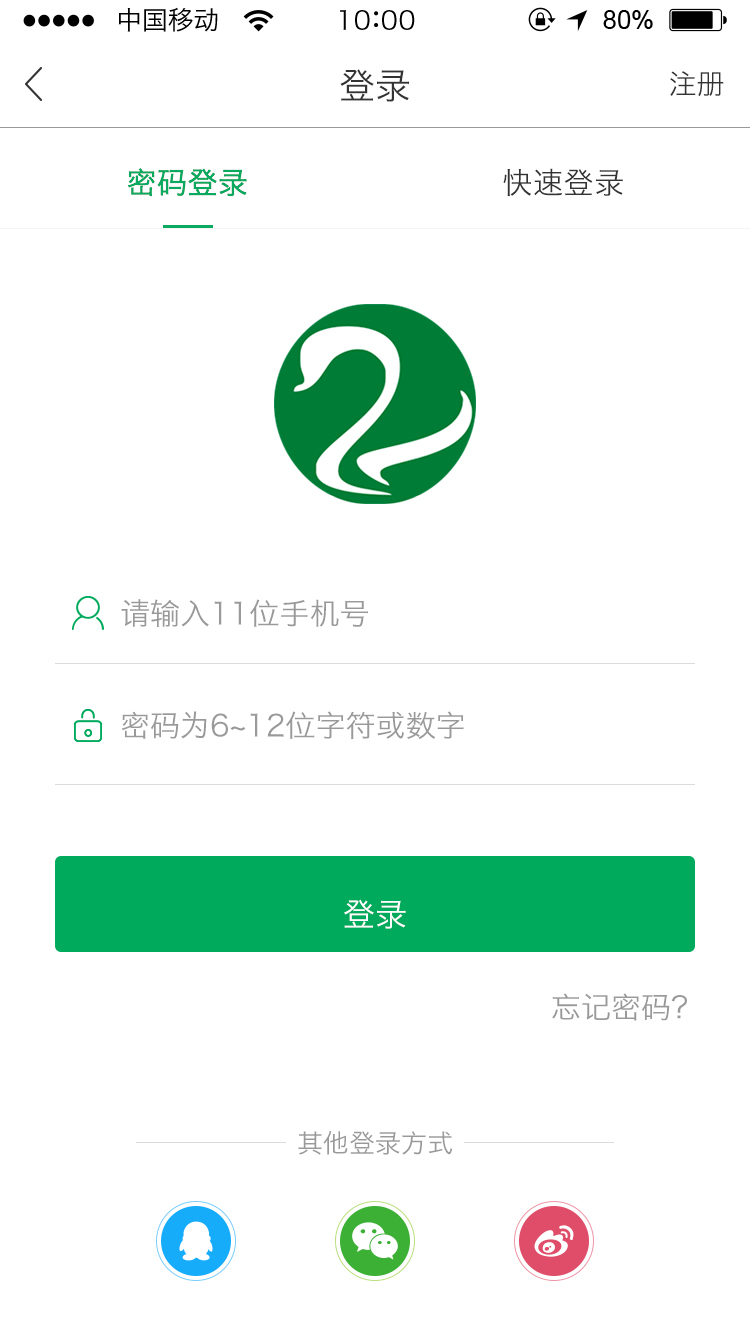Image resolution: width=750 pixels, height=1334 pixels.
Task: Click the user icon beside phone field
Action: [88, 613]
